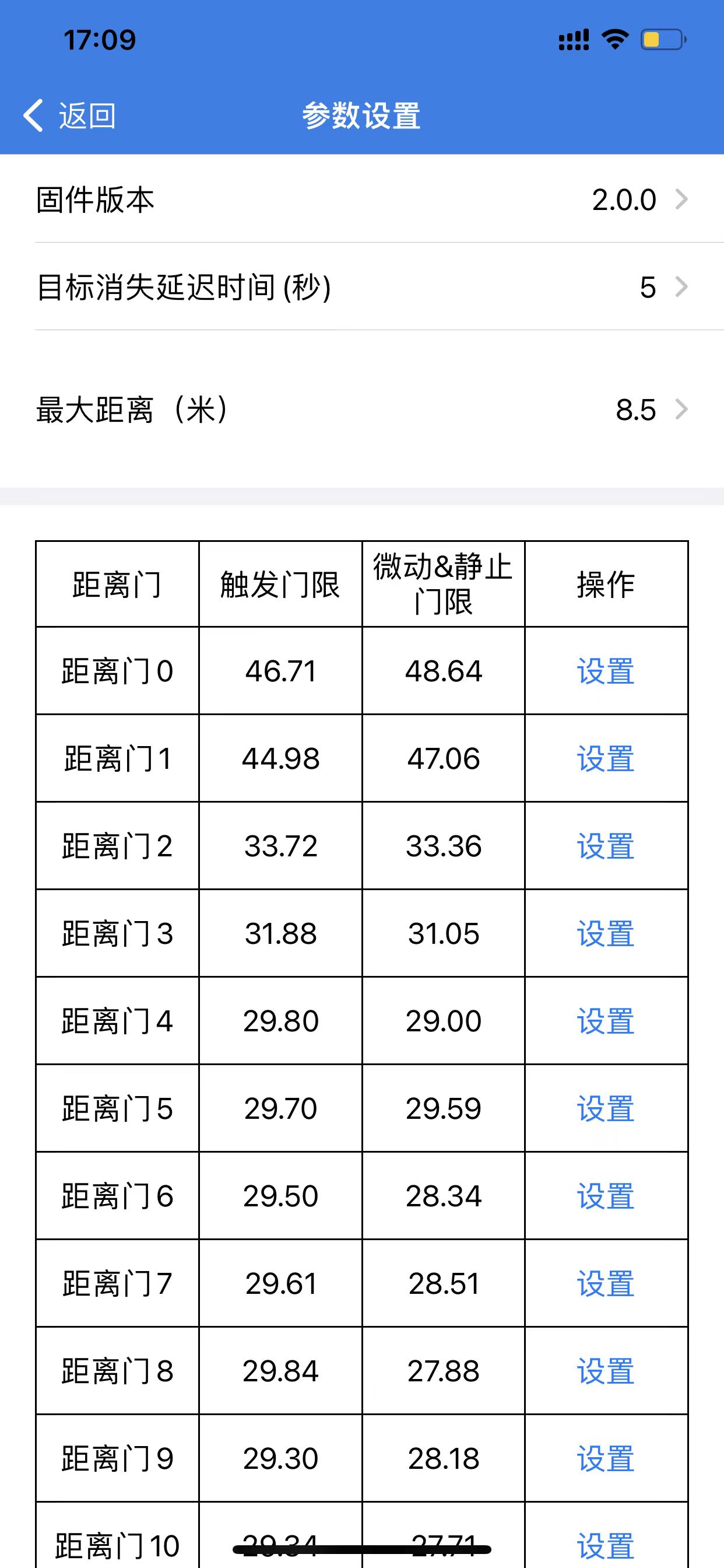Open the 最大距离（米）setting
The width and height of the screenshot is (724, 1568).
[x=362, y=409]
